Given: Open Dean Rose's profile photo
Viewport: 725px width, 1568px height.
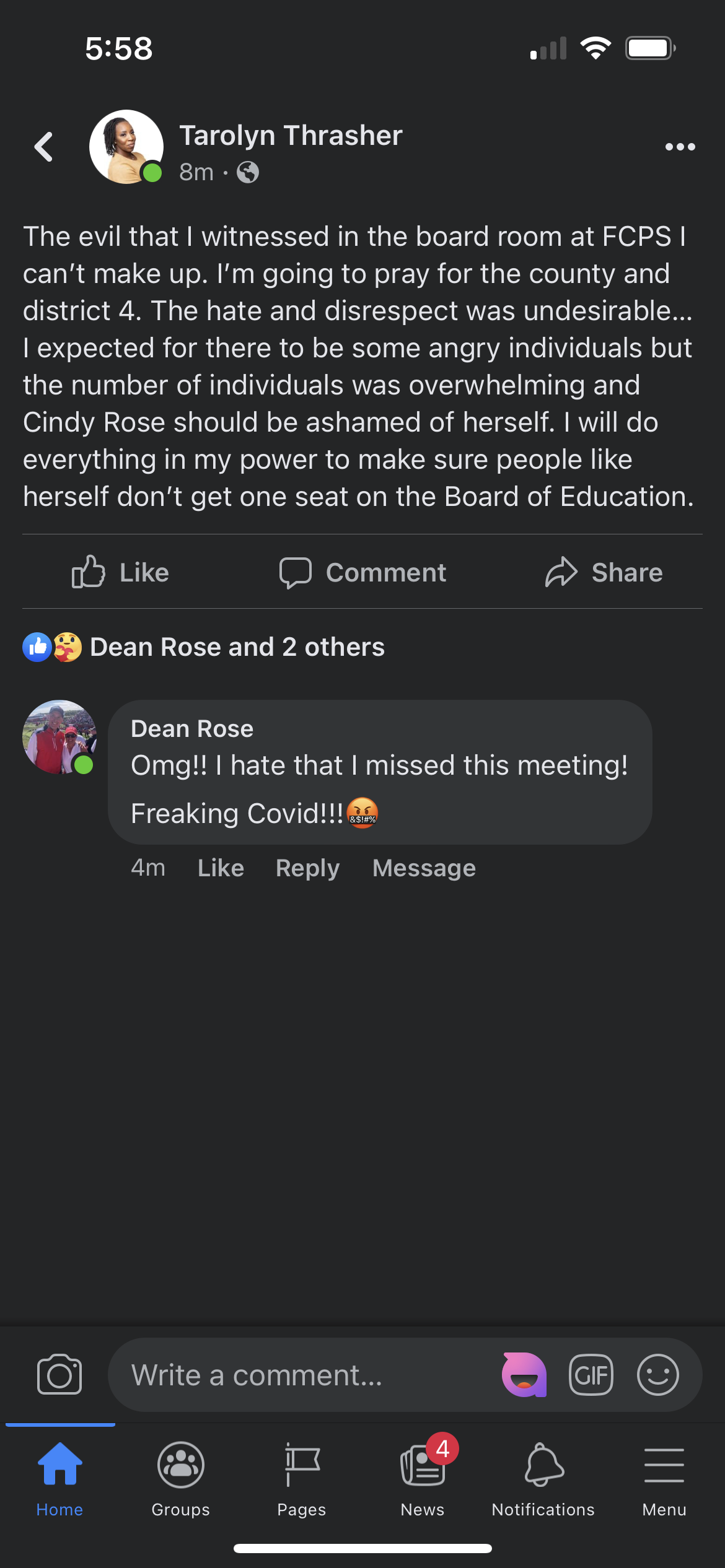Looking at the screenshot, I should pos(59,737).
